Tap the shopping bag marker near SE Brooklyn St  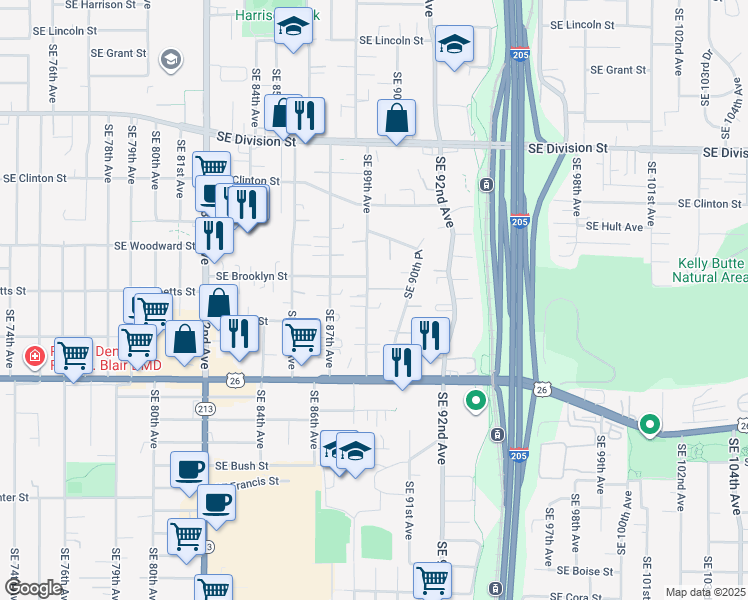click(219, 303)
